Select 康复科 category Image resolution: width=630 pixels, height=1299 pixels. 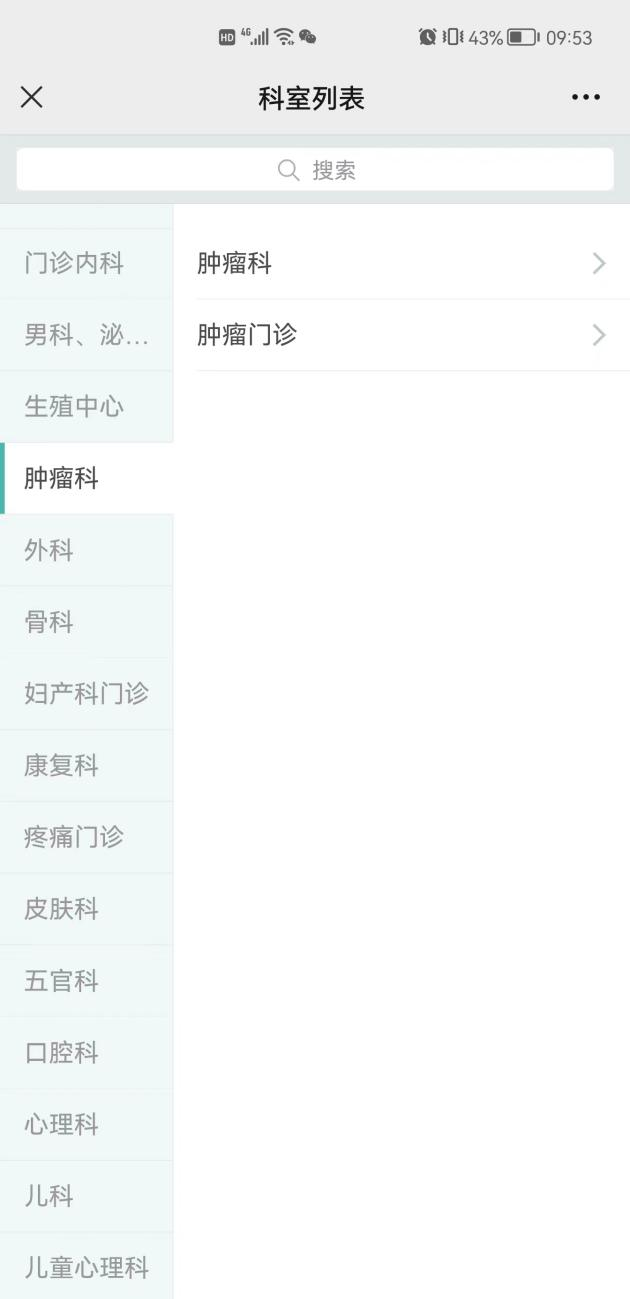[x=86, y=766]
